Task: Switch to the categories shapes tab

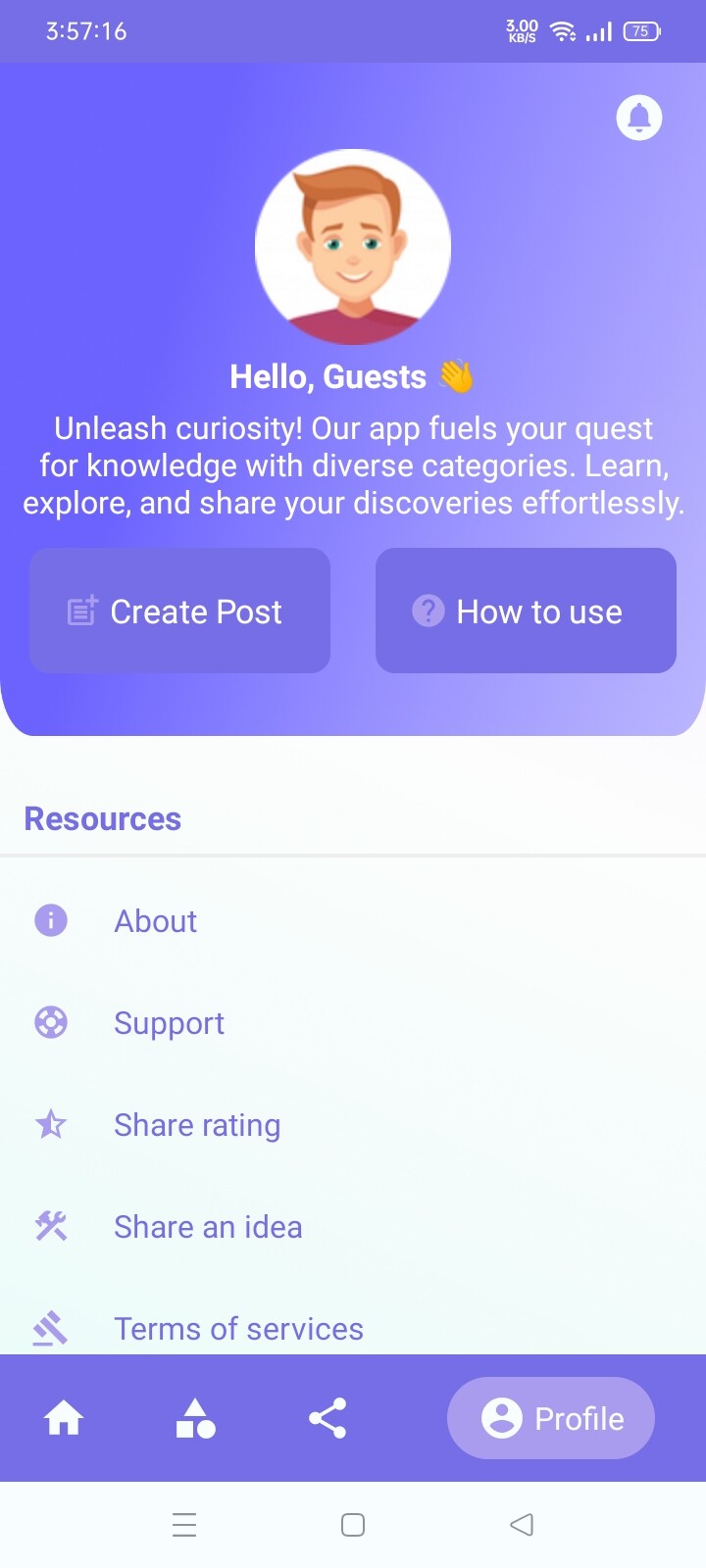Action: (195, 1418)
